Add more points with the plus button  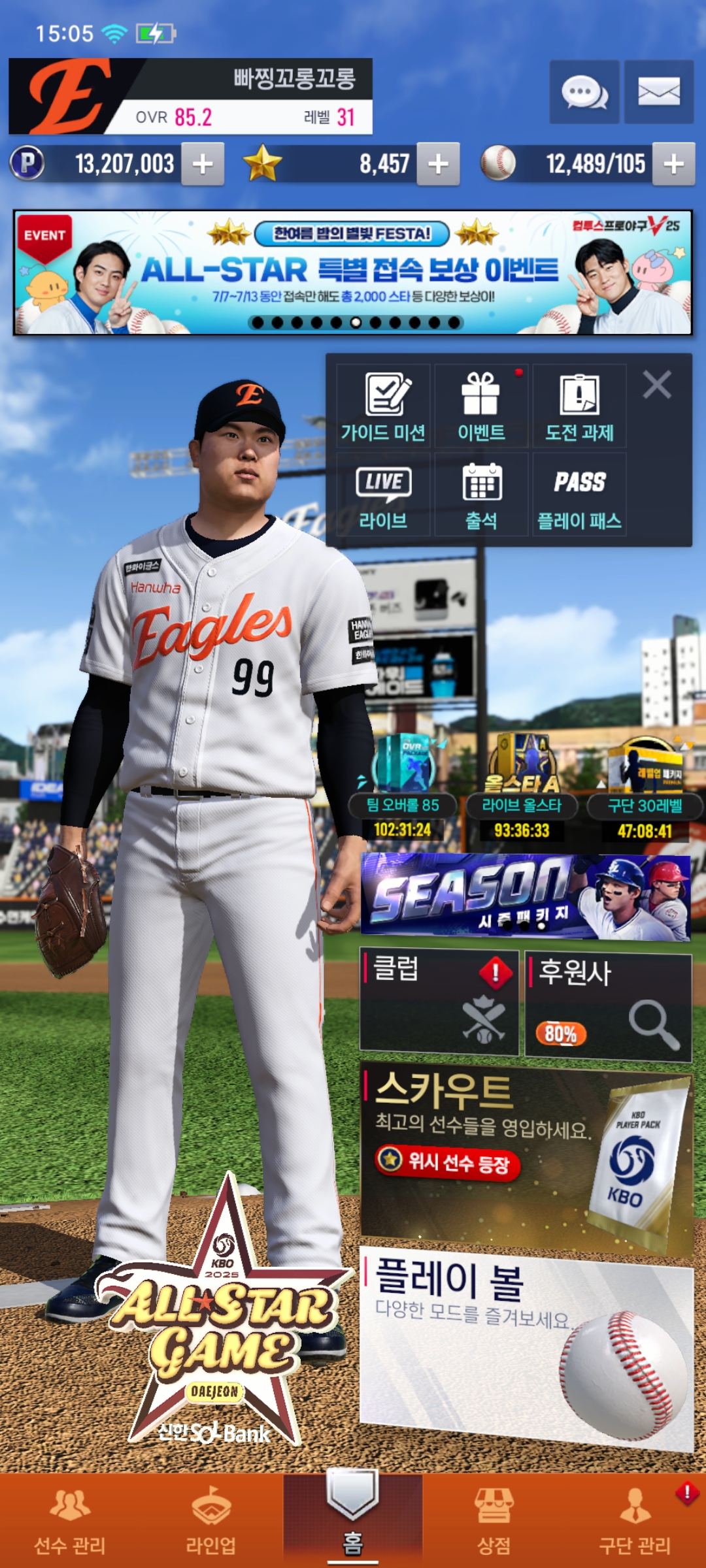203,164
